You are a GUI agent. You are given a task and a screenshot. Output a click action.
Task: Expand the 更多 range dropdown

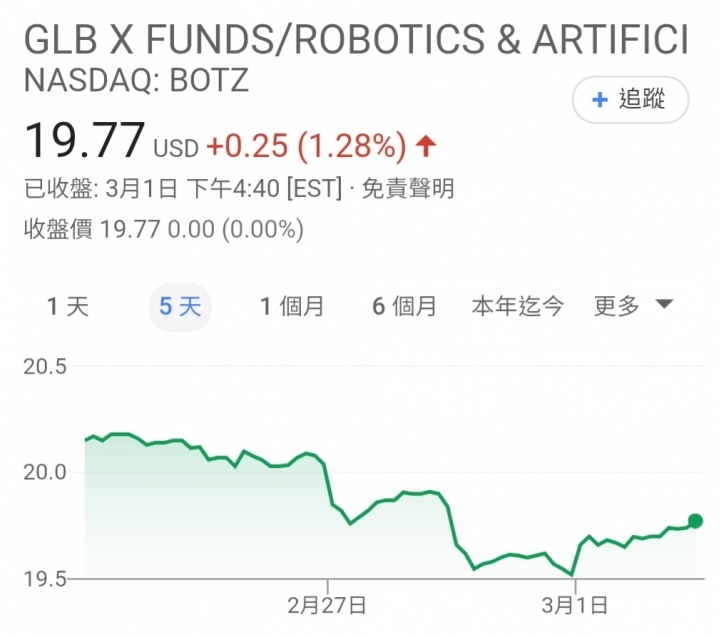[634, 306]
